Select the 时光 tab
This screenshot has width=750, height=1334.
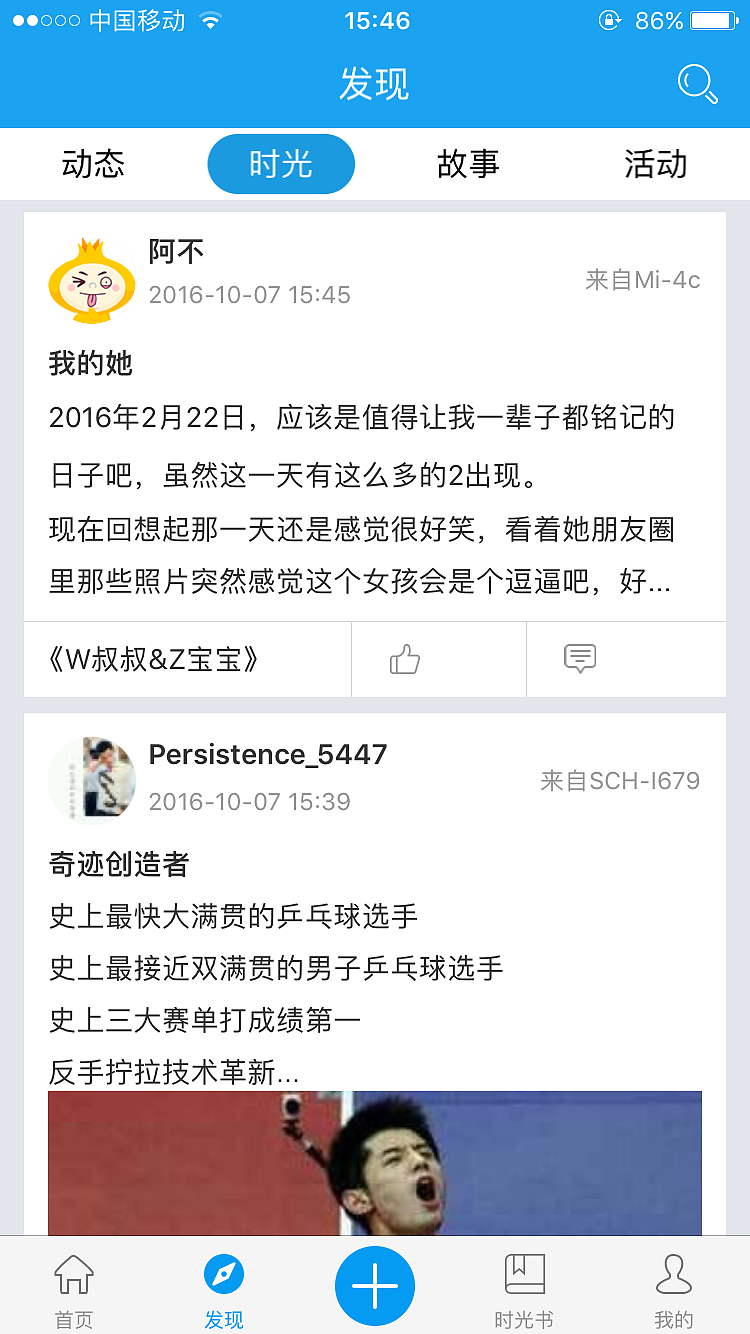pos(281,164)
